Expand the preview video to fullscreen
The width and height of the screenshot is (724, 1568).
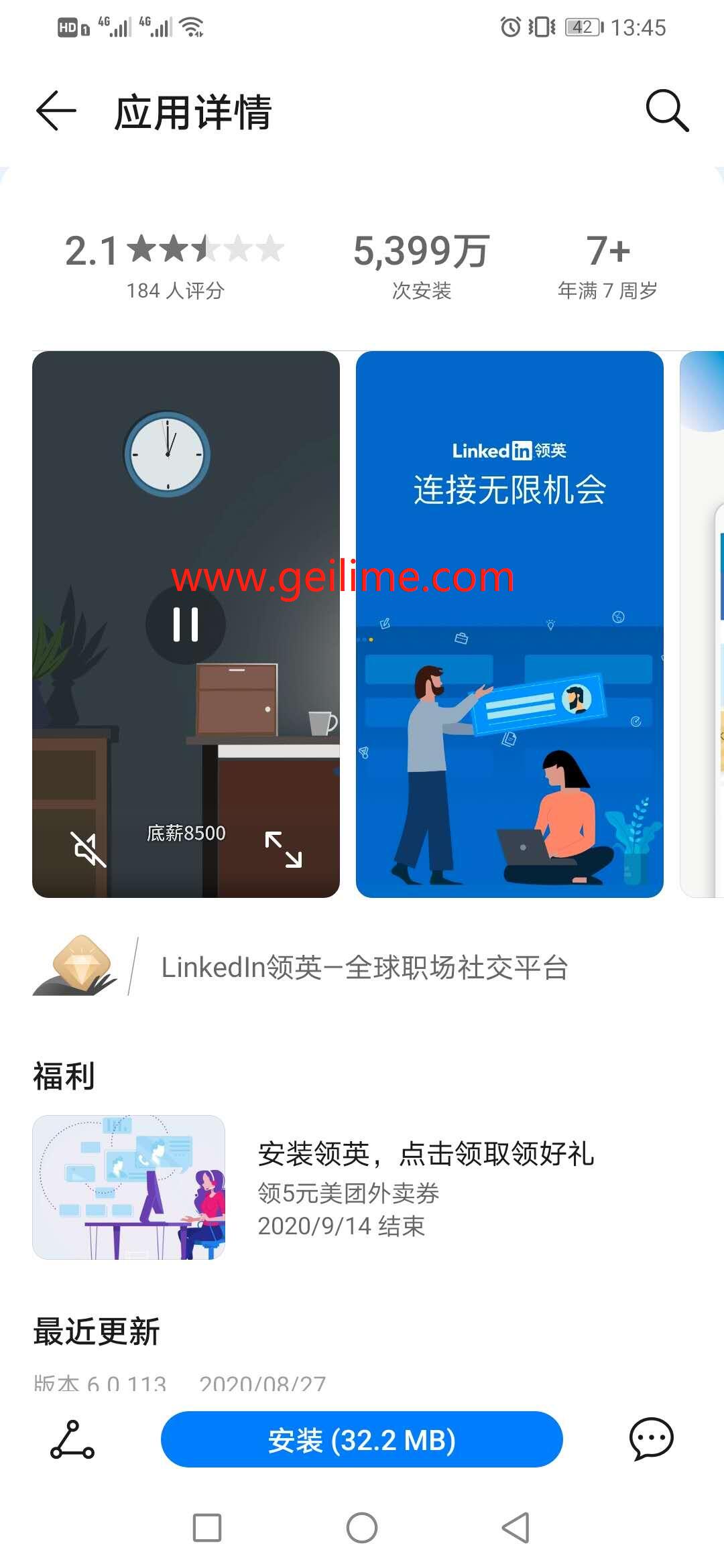284,850
